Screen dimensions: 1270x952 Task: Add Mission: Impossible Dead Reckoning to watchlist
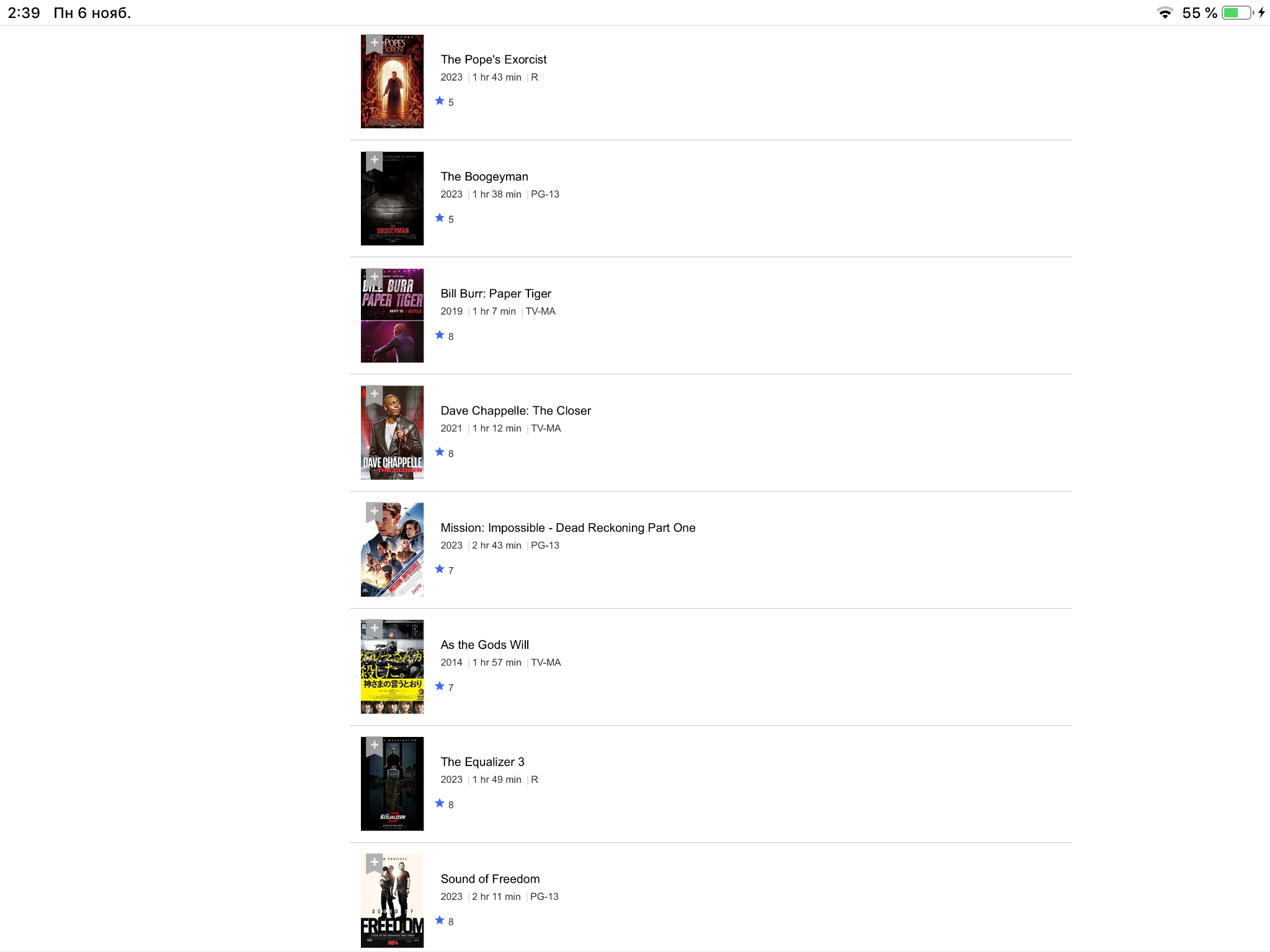click(x=374, y=511)
